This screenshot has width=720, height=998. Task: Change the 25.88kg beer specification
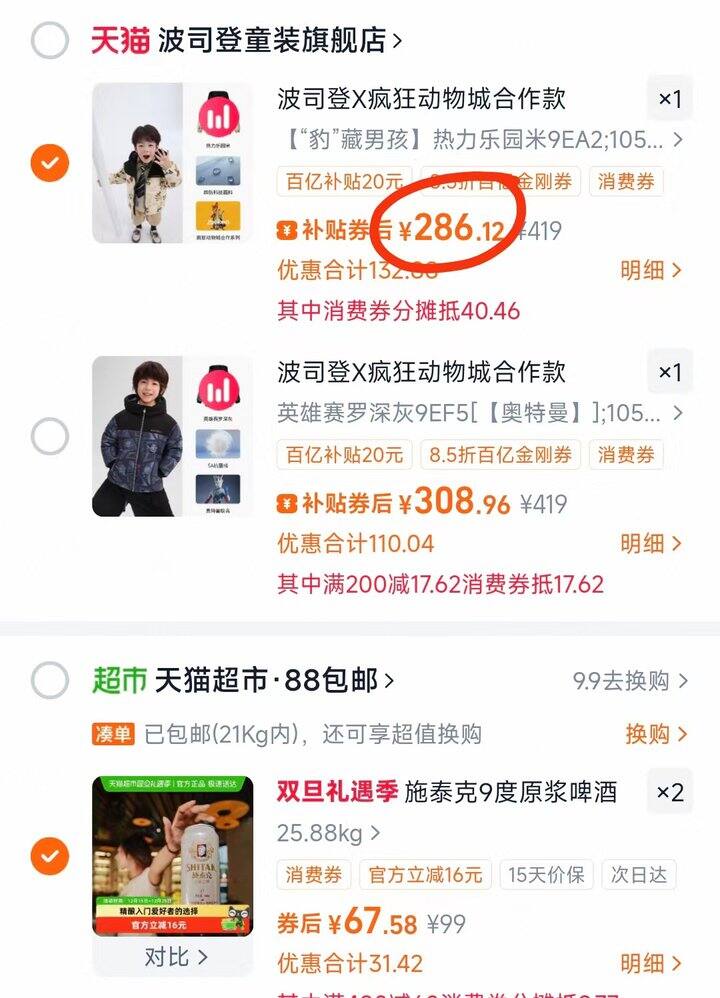328,832
